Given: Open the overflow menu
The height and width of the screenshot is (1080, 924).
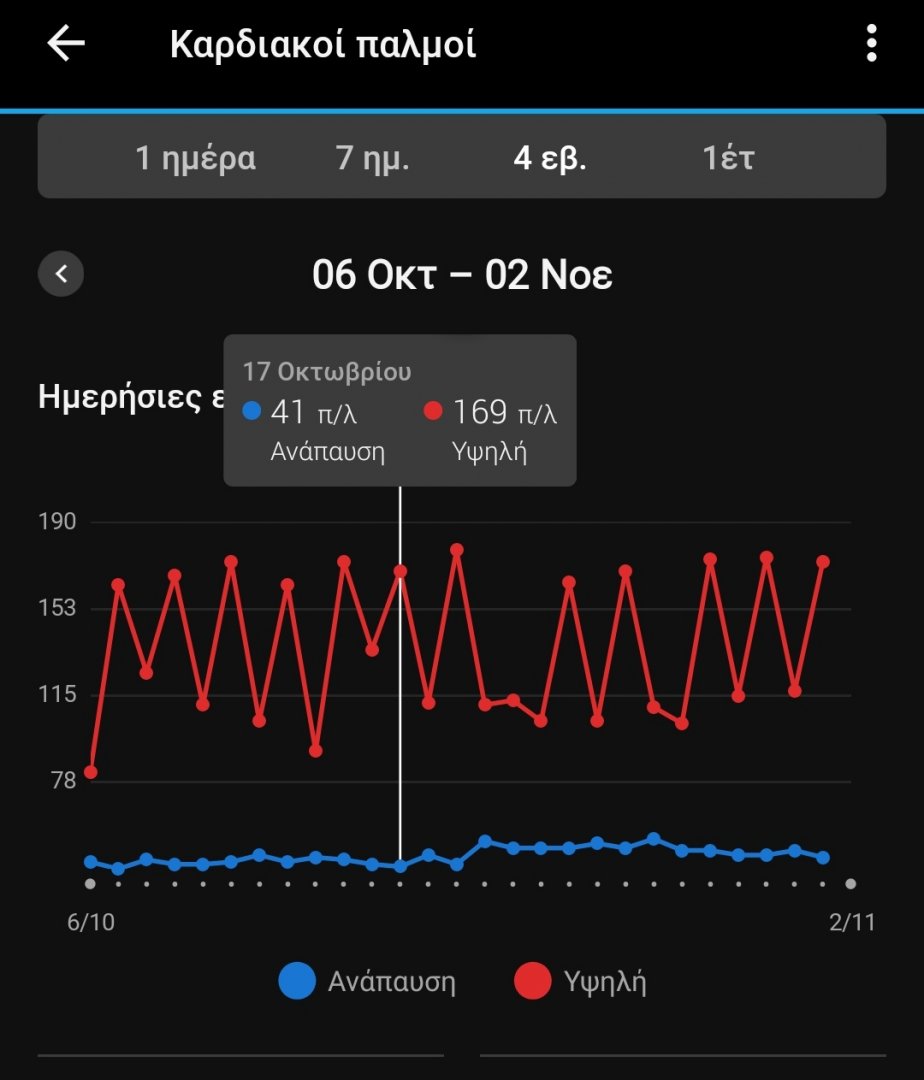Looking at the screenshot, I should tap(871, 44).
